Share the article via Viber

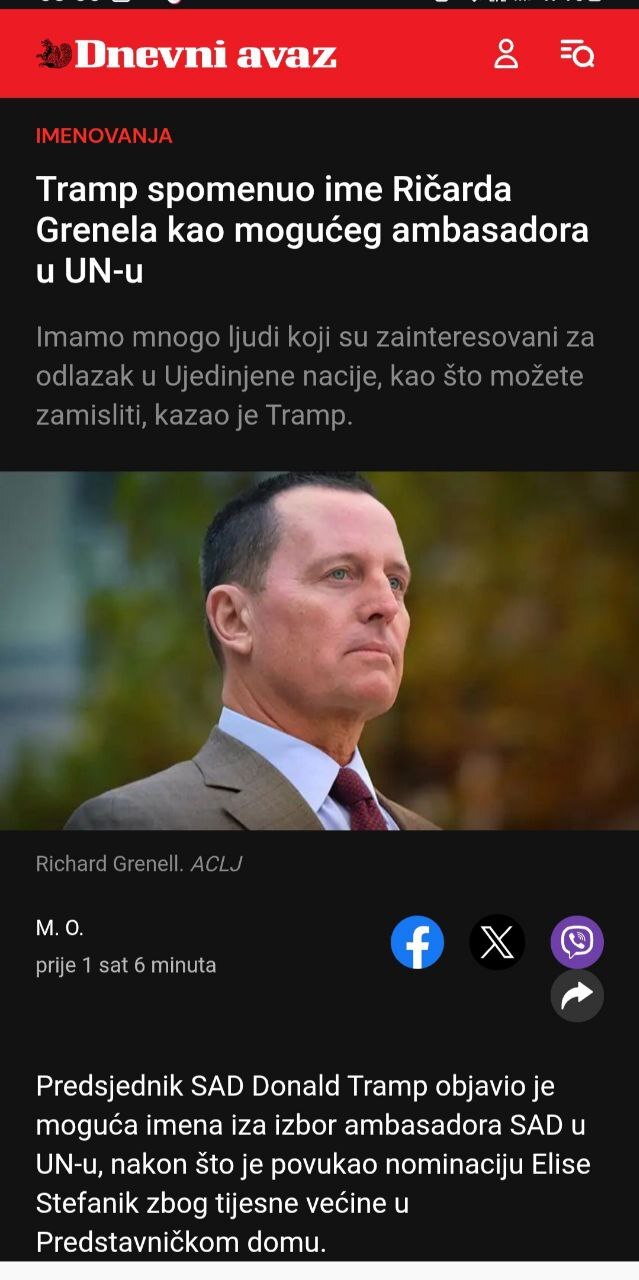pos(577,942)
